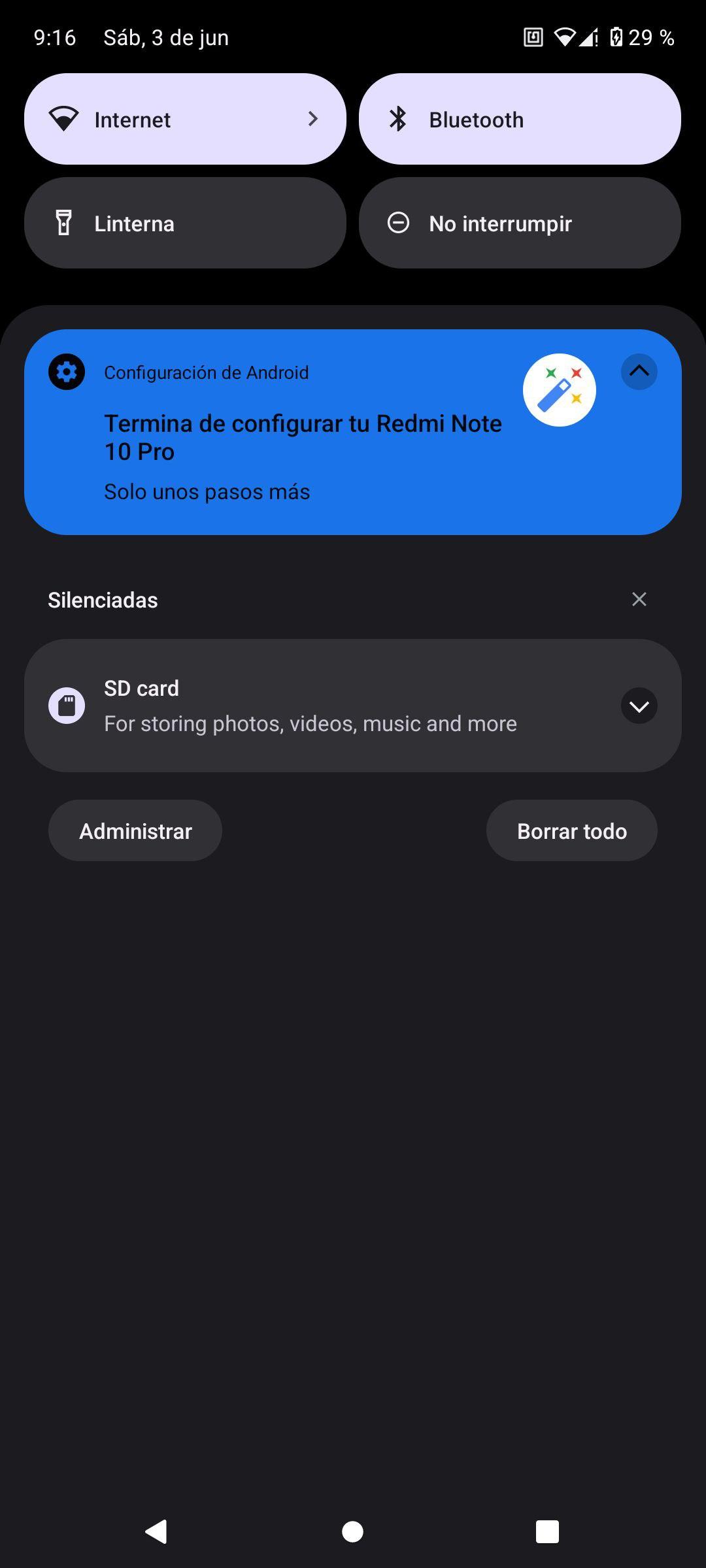The width and height of the screenshot is (706, 1568).
Task: Go back using the navigation bar
Action: [157, 1531]
